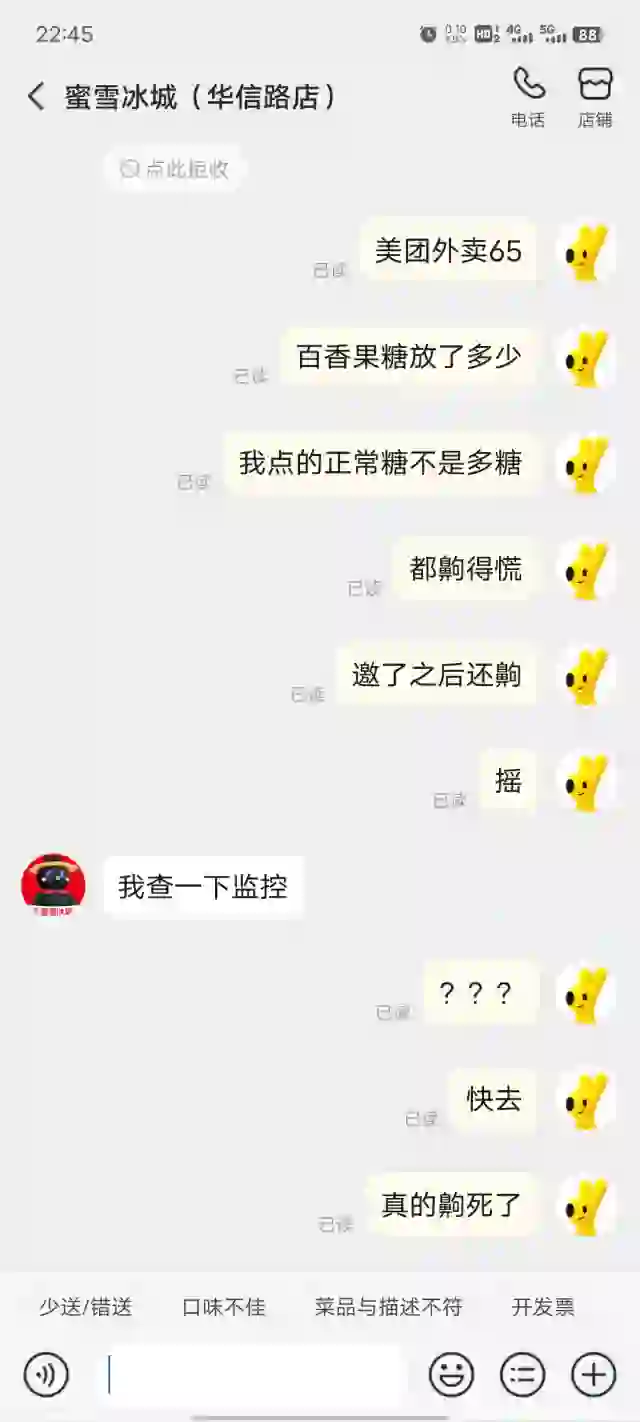Open the 店铺 store page

(x=595, y=98)
